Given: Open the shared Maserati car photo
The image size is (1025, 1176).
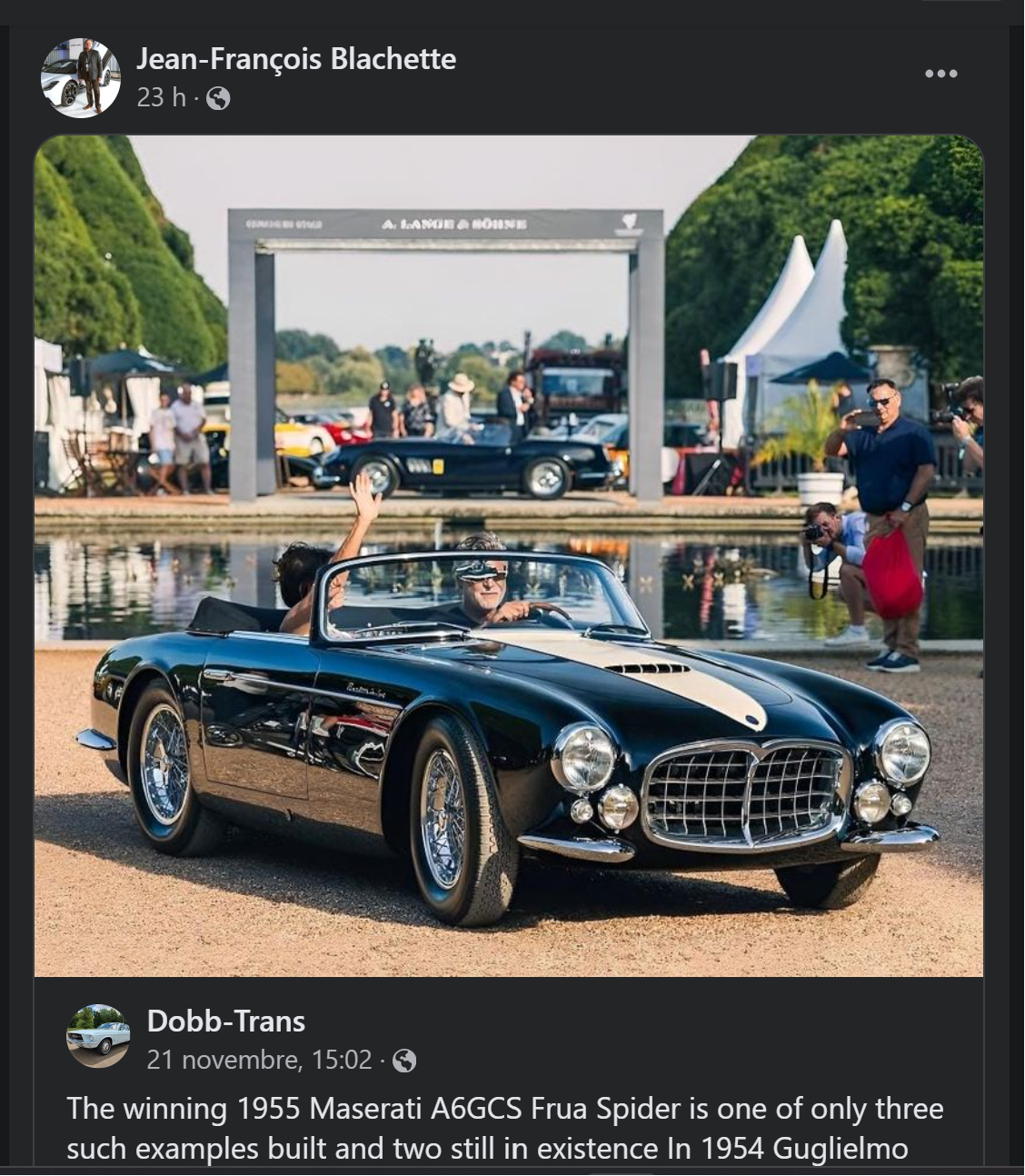Looking at the screenshot, I should [509, 555].
